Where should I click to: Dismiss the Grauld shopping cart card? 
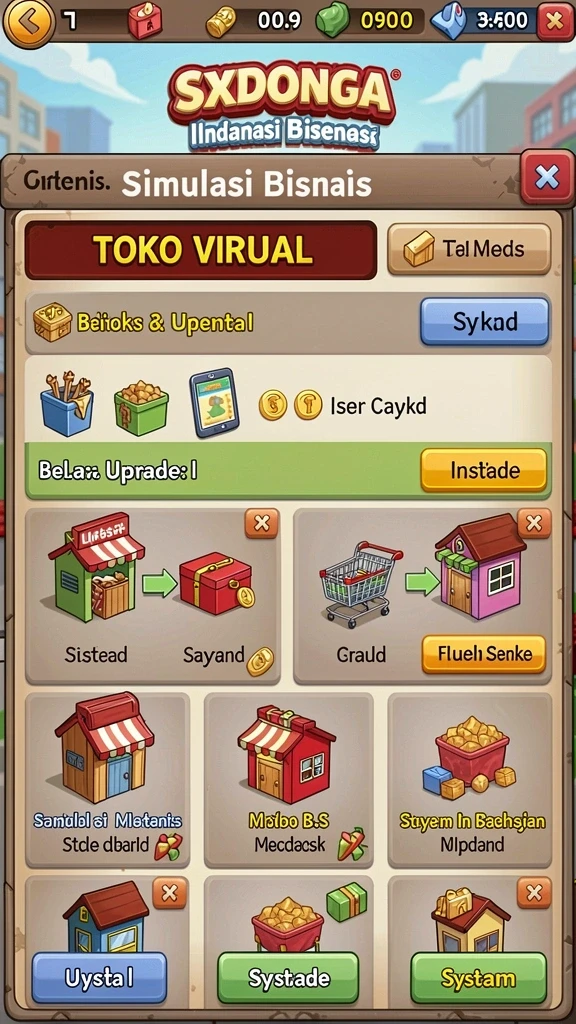[534, 523]
